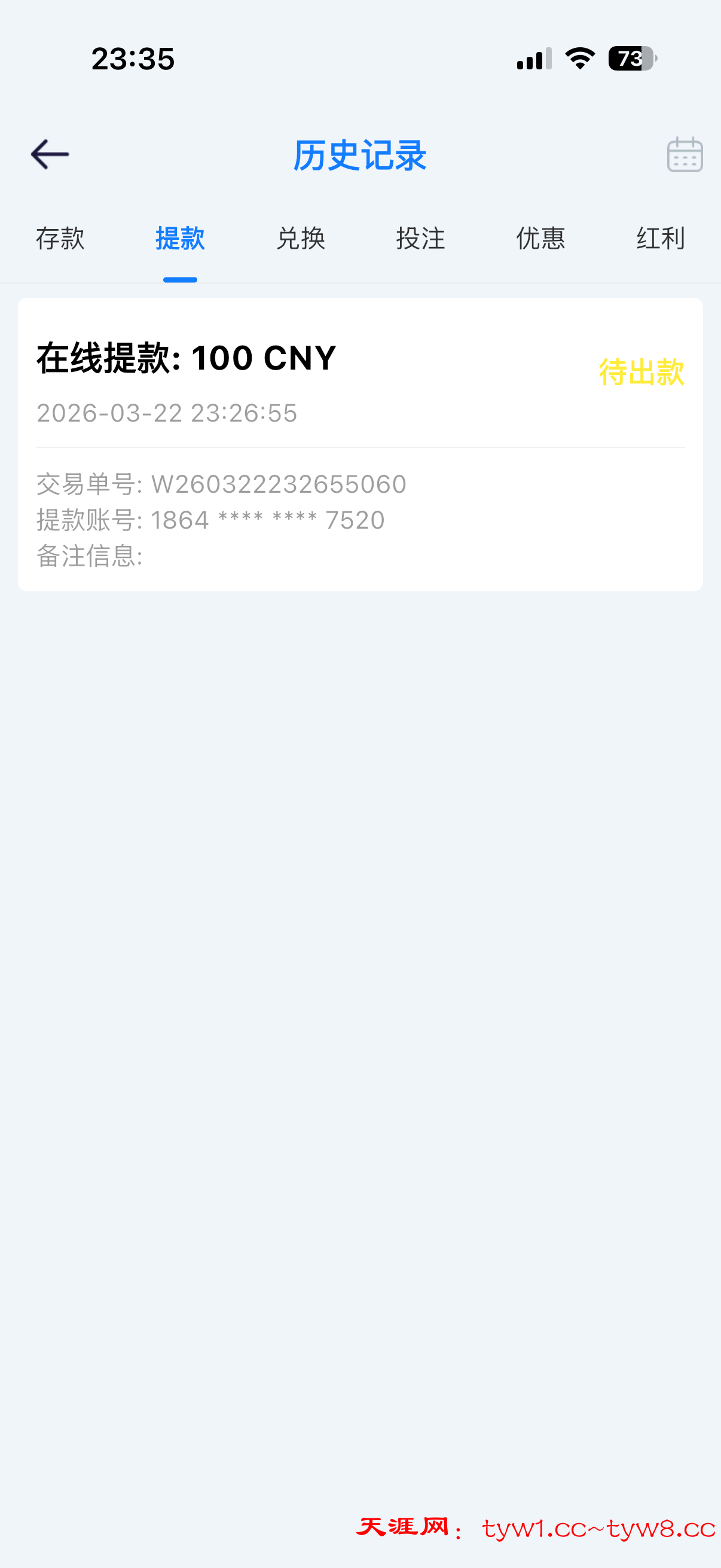Open the 红利 tab
Image resolution: width=721 pixels, height=1568 pixels.
pyautogui.click(x=659, y=239)
